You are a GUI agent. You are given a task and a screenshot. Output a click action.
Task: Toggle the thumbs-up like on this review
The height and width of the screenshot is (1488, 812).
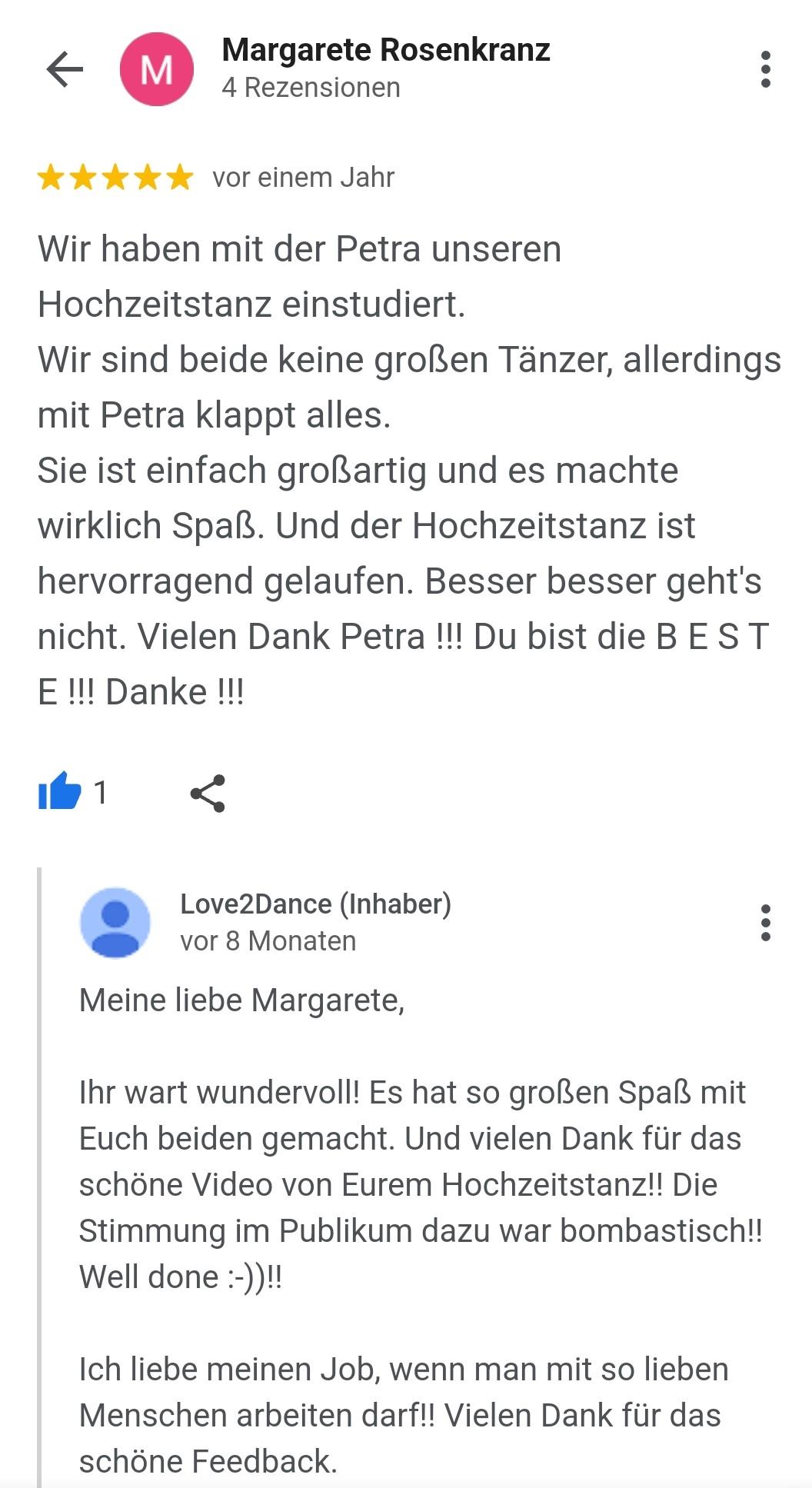60,791
